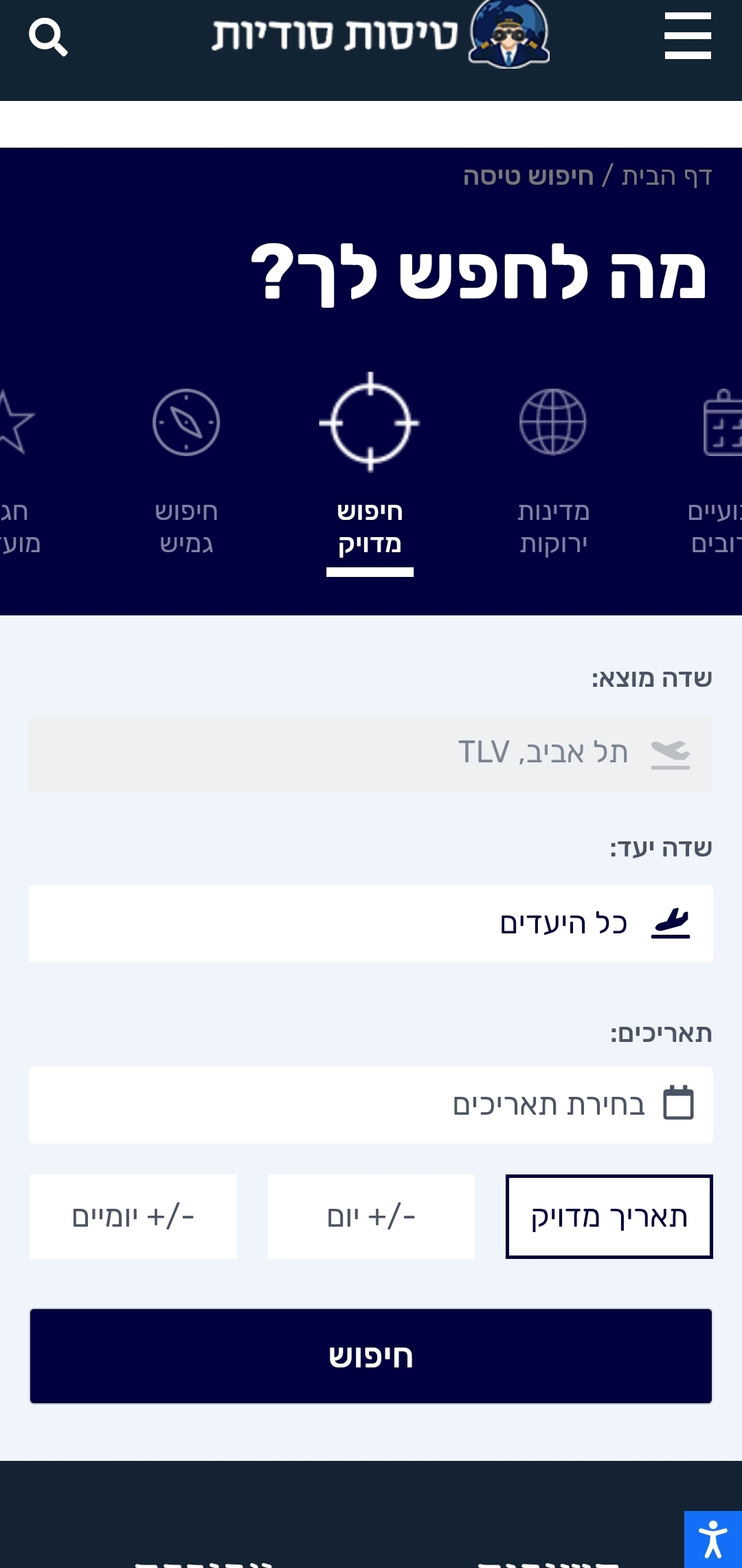
Task: Open the hamburger menu
Action: 688,36
